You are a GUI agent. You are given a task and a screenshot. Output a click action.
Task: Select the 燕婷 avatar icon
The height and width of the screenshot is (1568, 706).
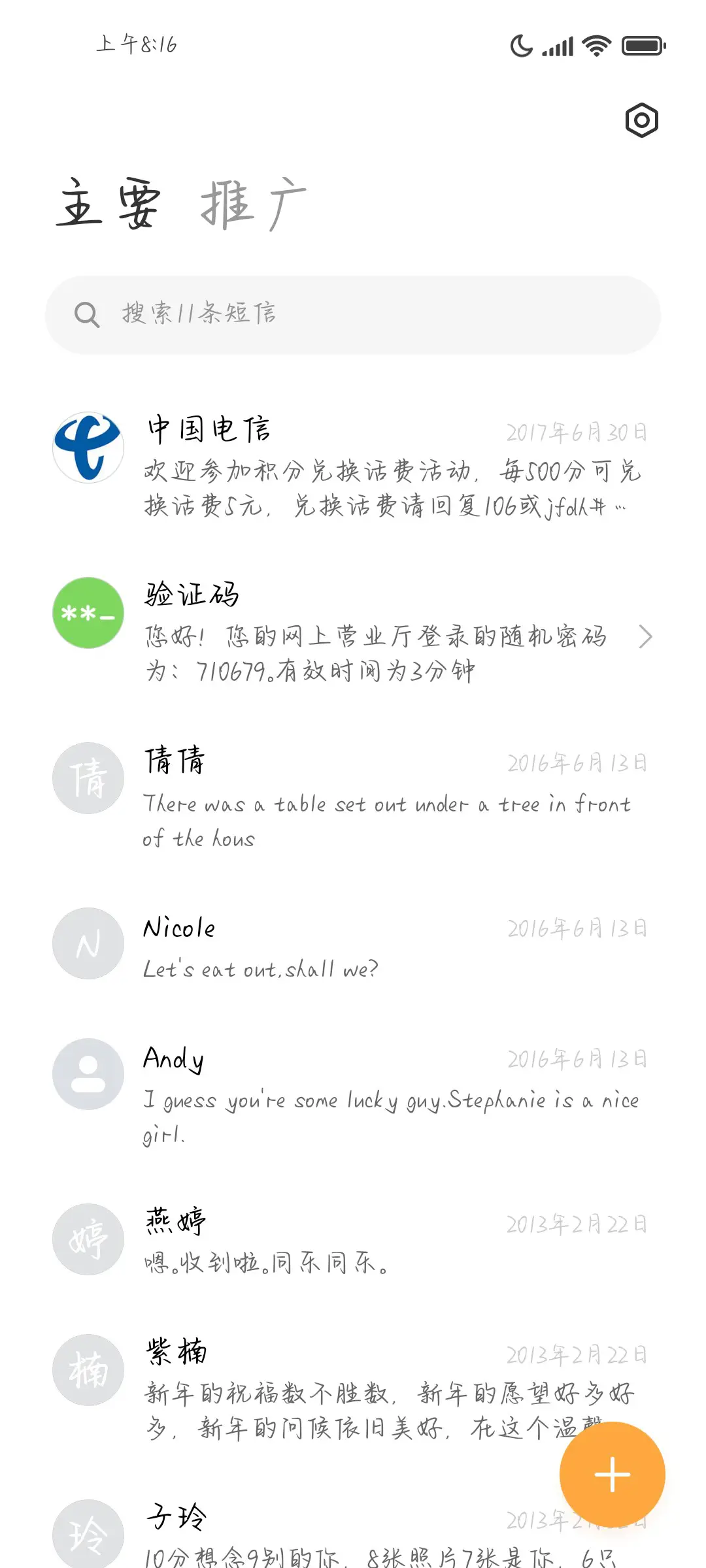click(88, 1239)
